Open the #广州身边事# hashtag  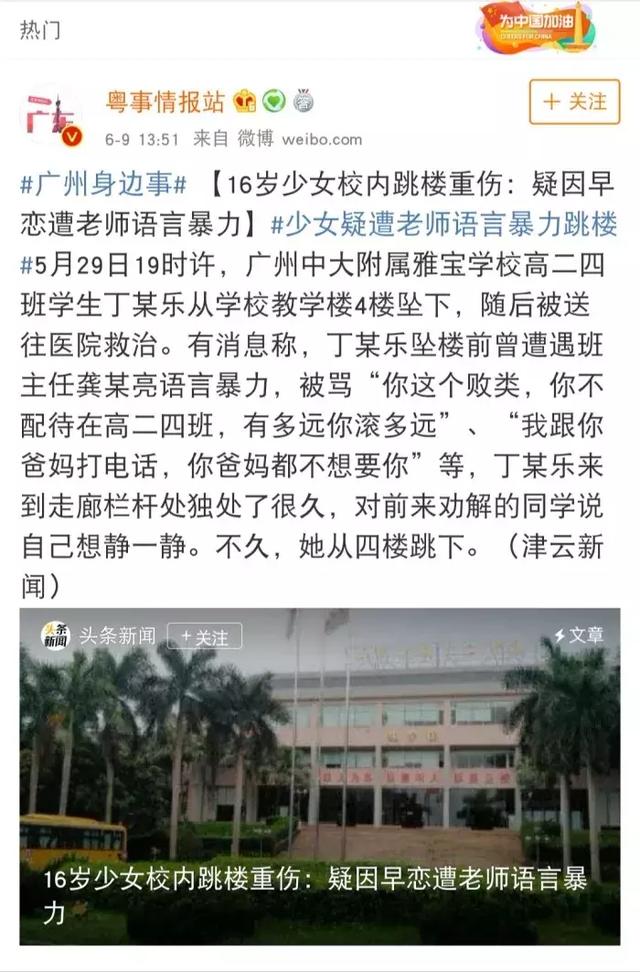pyautogui.click(x=104, y=185)
